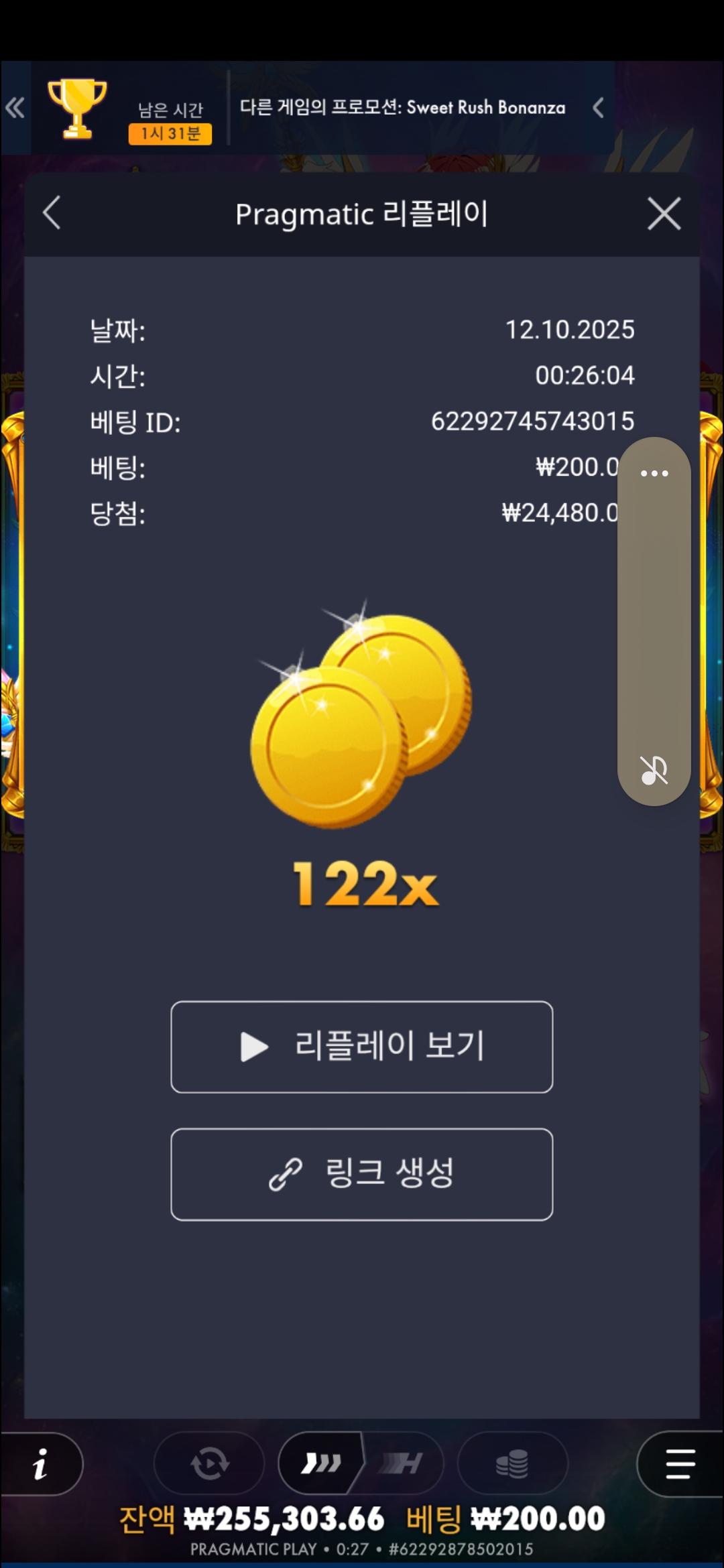724x1568 pixels.
Task: Open the three-dot floating menu
Action: (x=654, y=473)
